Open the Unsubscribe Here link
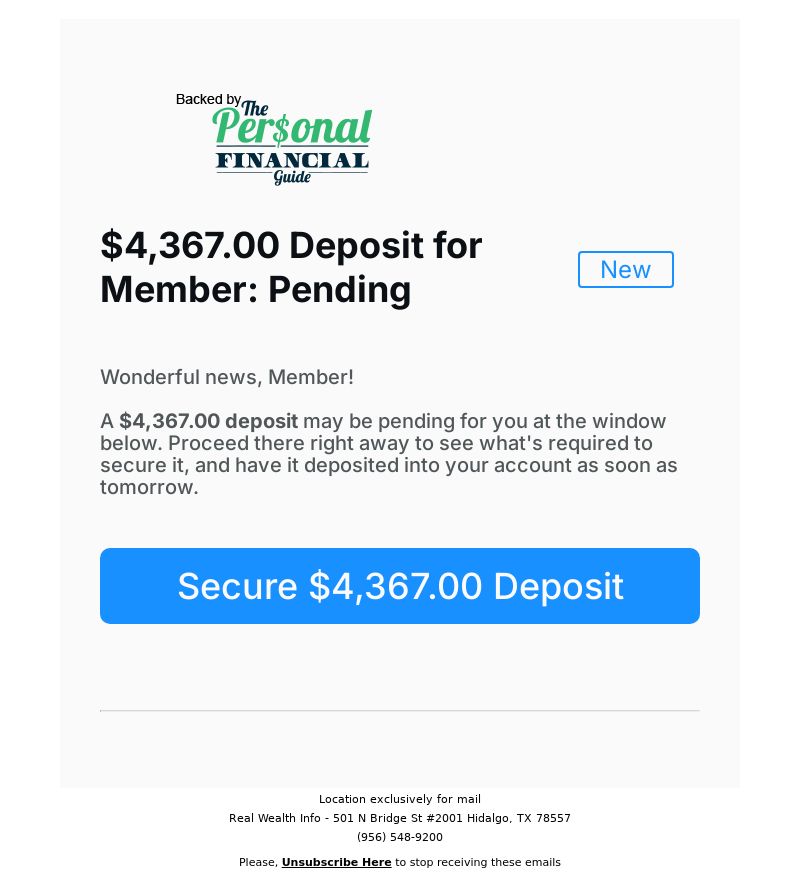Image resolution: width=800 pixels, height=880 pixels. [336, 862]
